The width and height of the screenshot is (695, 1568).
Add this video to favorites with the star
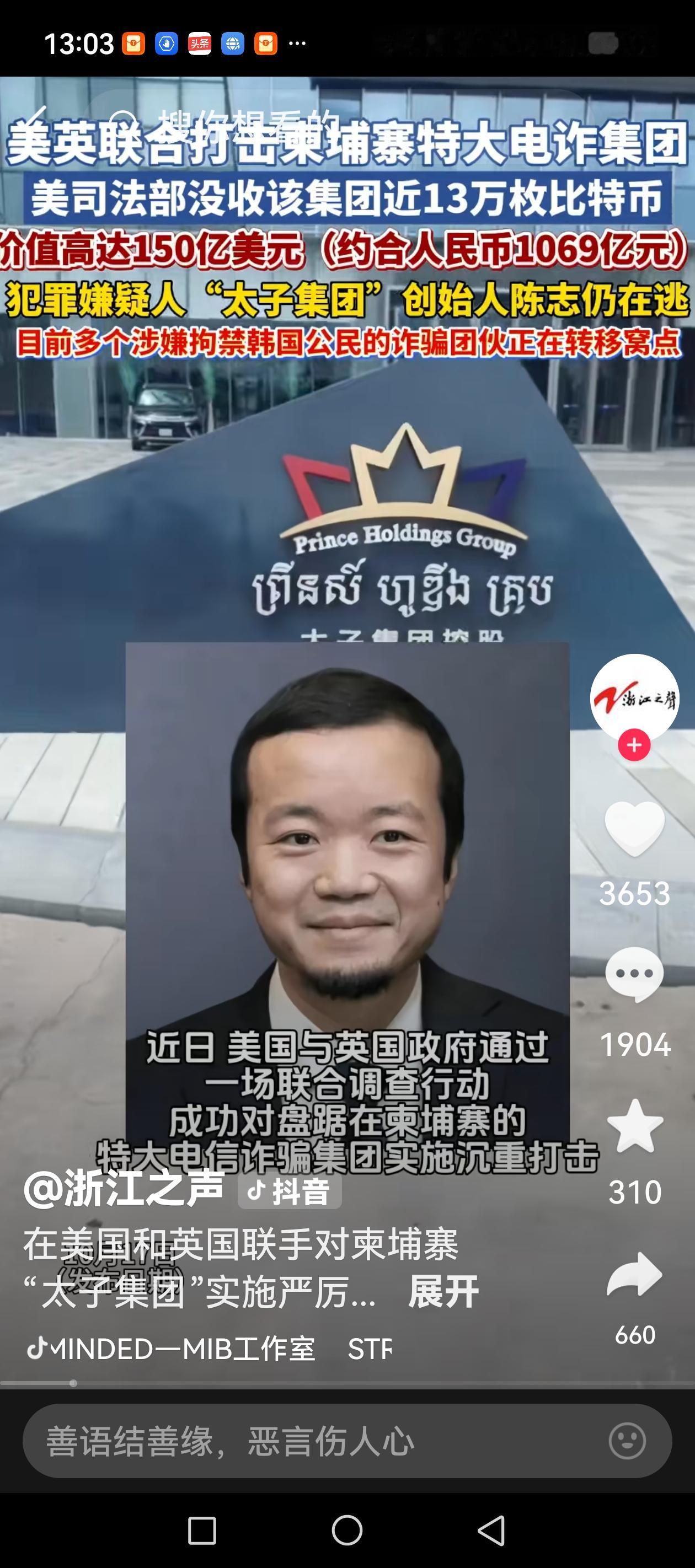635,1127
